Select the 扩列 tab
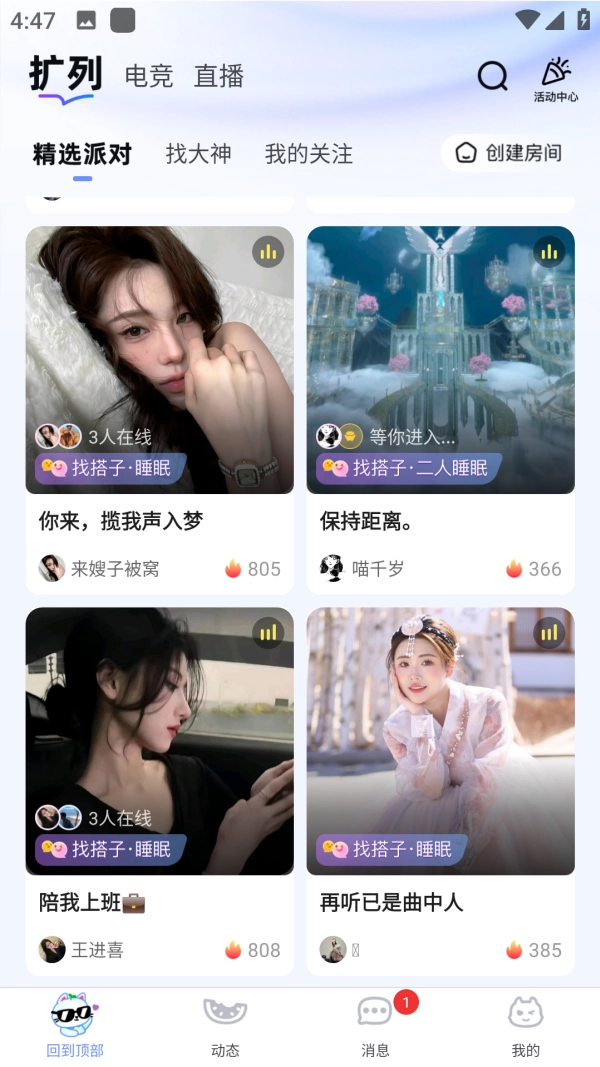This screenshot has width=600, height=1067. (66, 75)
